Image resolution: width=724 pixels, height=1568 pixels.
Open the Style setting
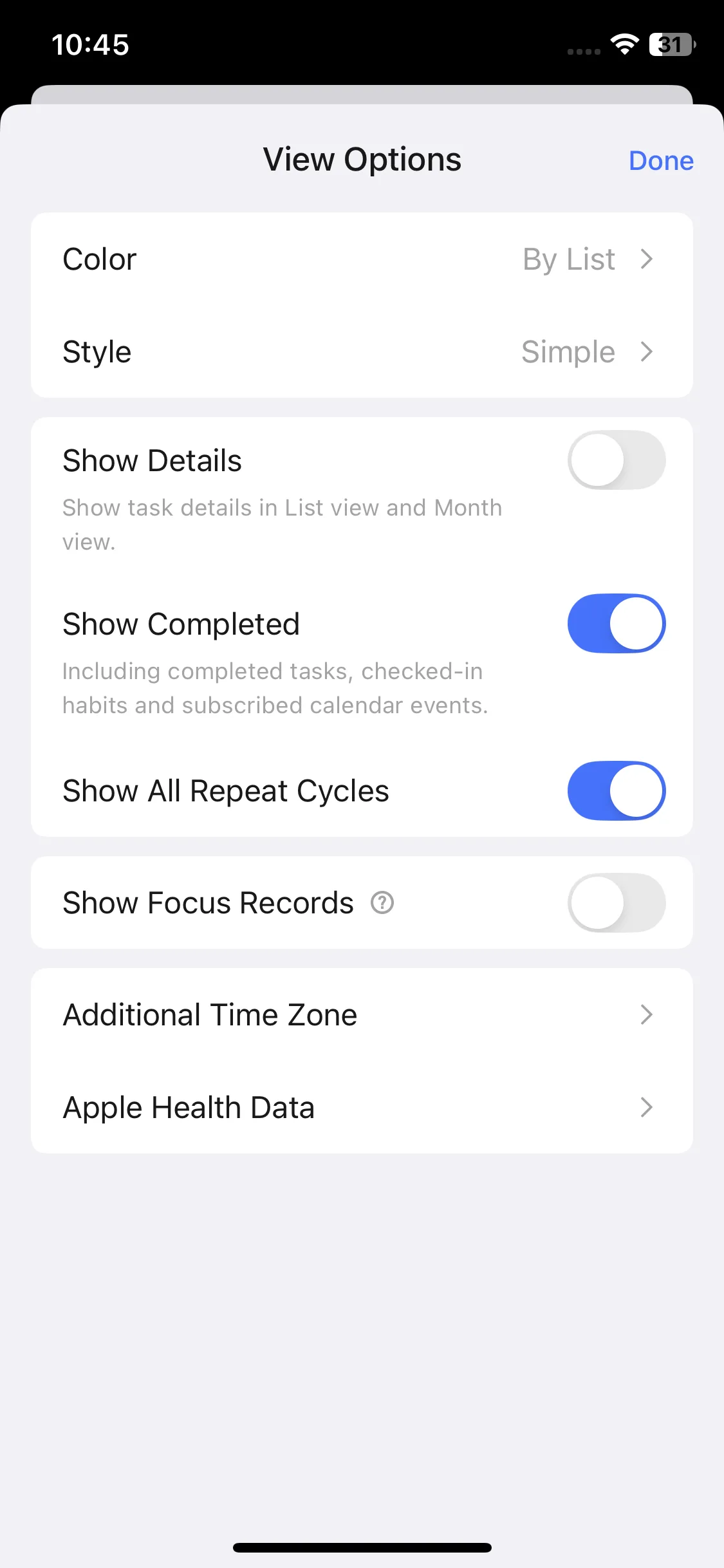tap(362, 352)
